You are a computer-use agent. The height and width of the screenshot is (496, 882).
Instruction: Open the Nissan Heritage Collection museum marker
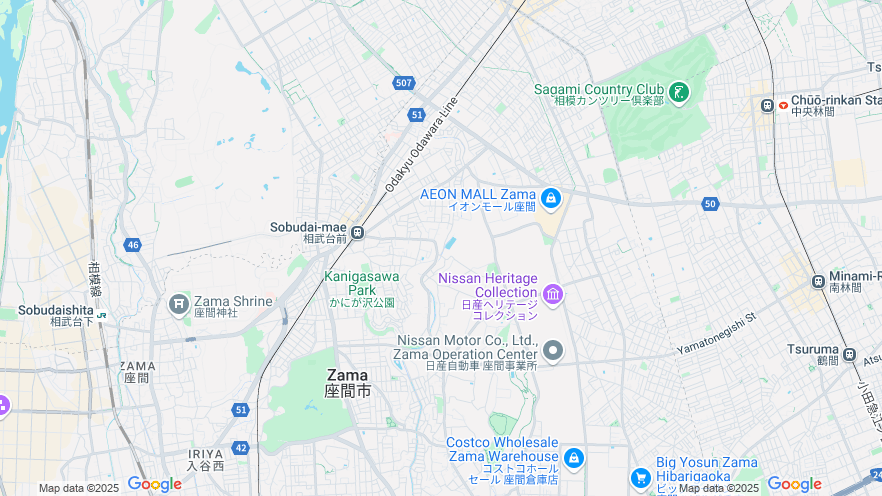click(553, 294)
